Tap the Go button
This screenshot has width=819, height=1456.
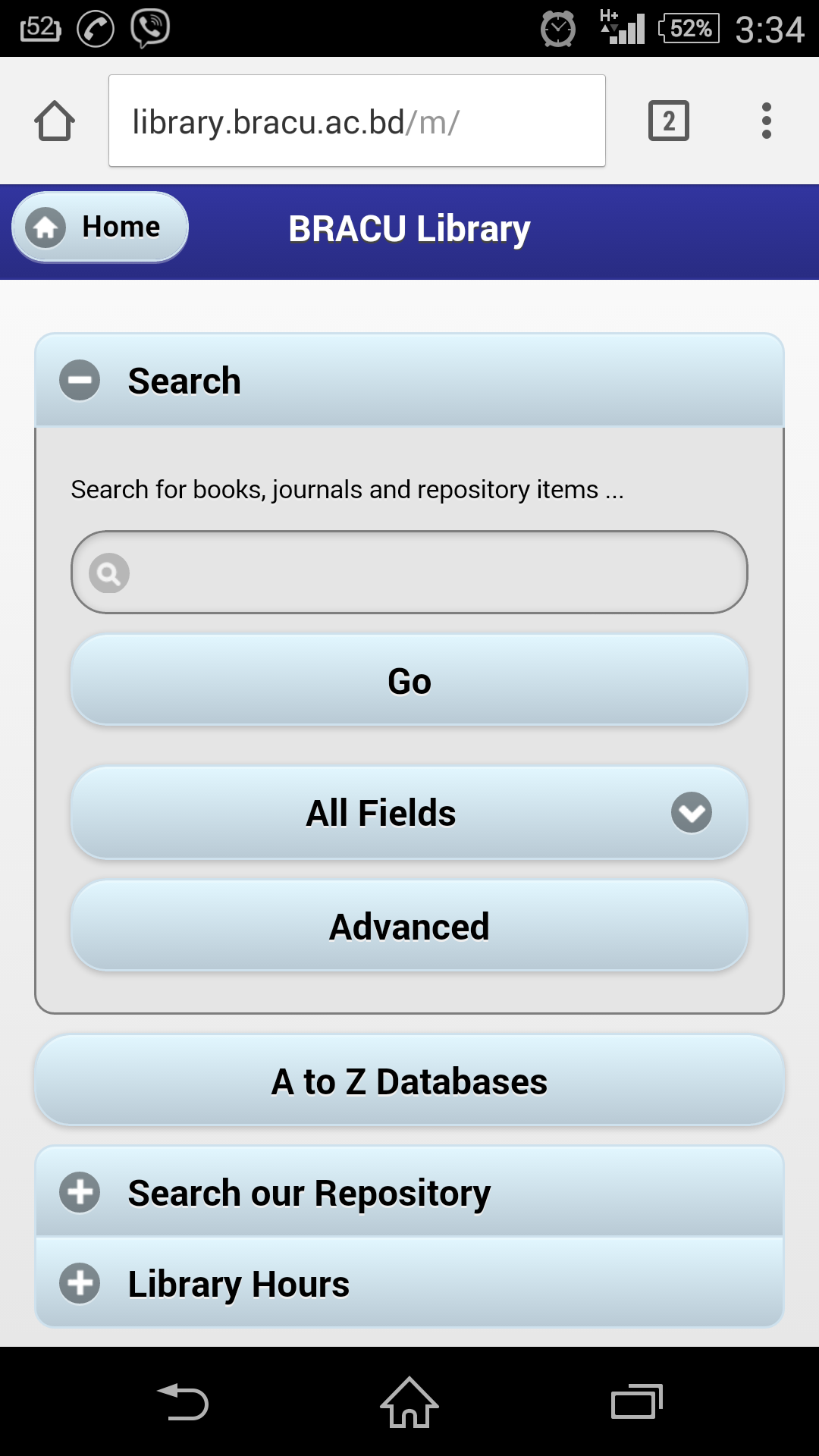coord(409,680)
